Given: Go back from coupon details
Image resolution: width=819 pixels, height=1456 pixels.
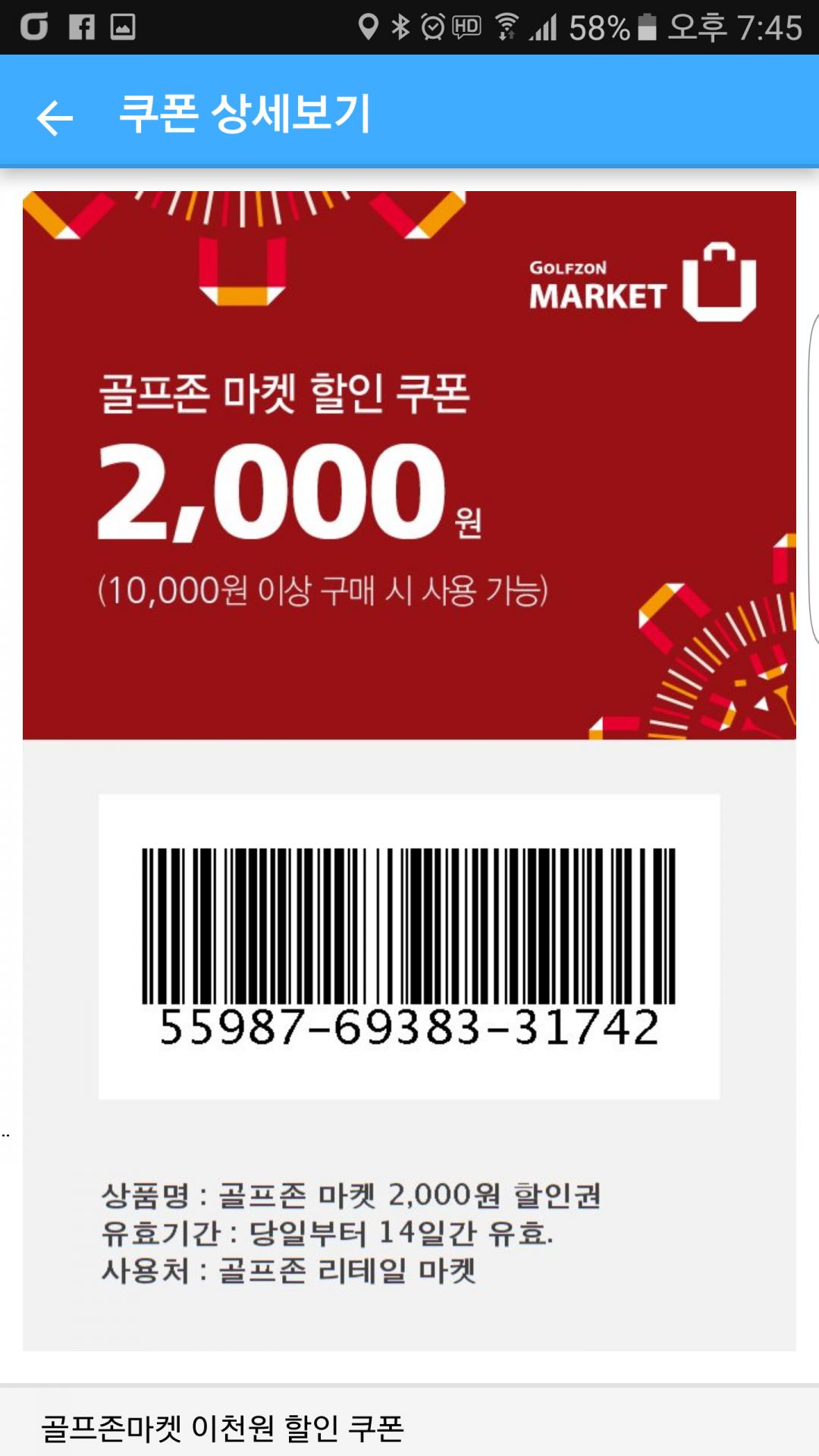Looking at the screenshot, I should coord(55,118).
